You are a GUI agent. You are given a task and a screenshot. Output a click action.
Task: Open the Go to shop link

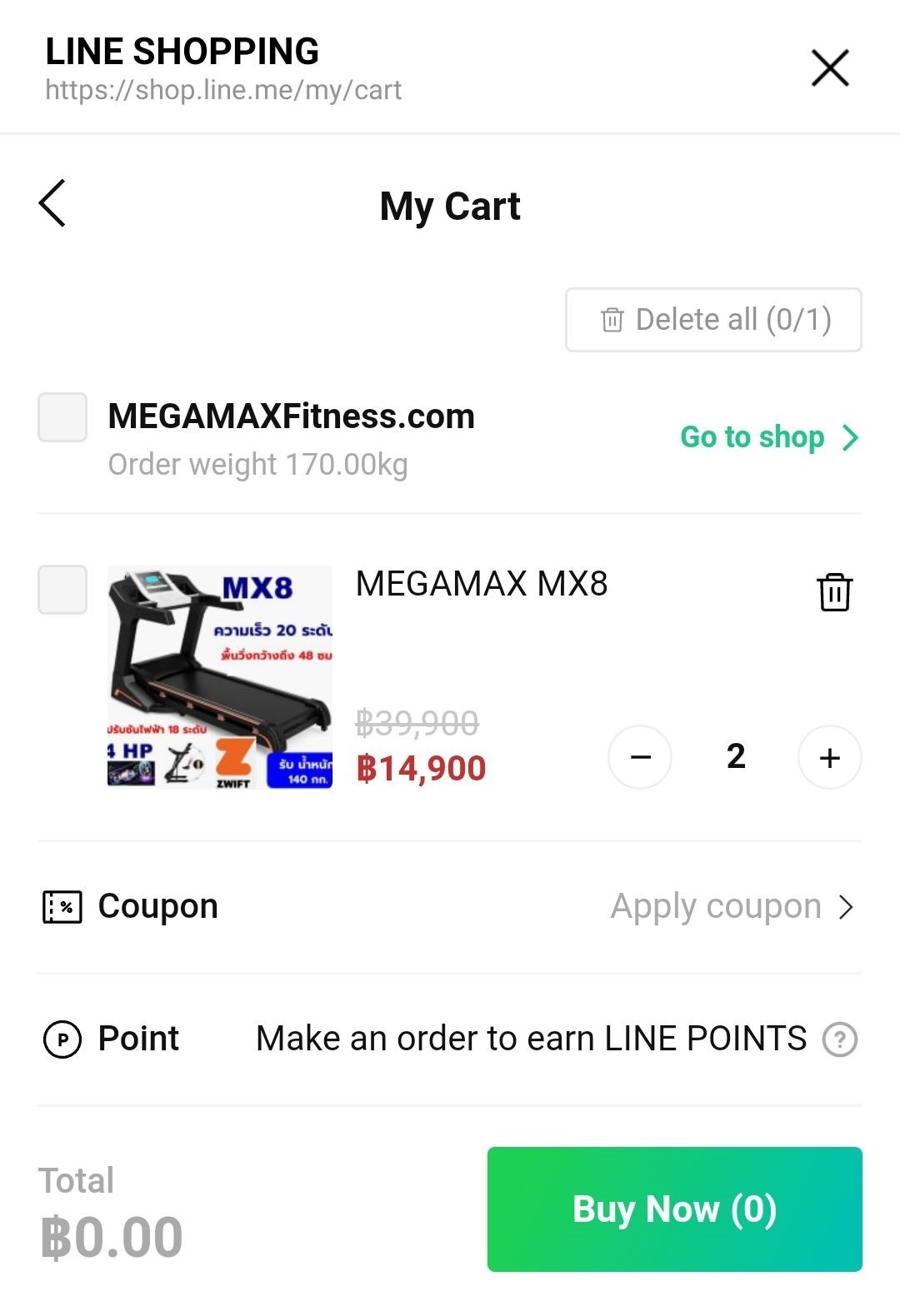(767, 437)
